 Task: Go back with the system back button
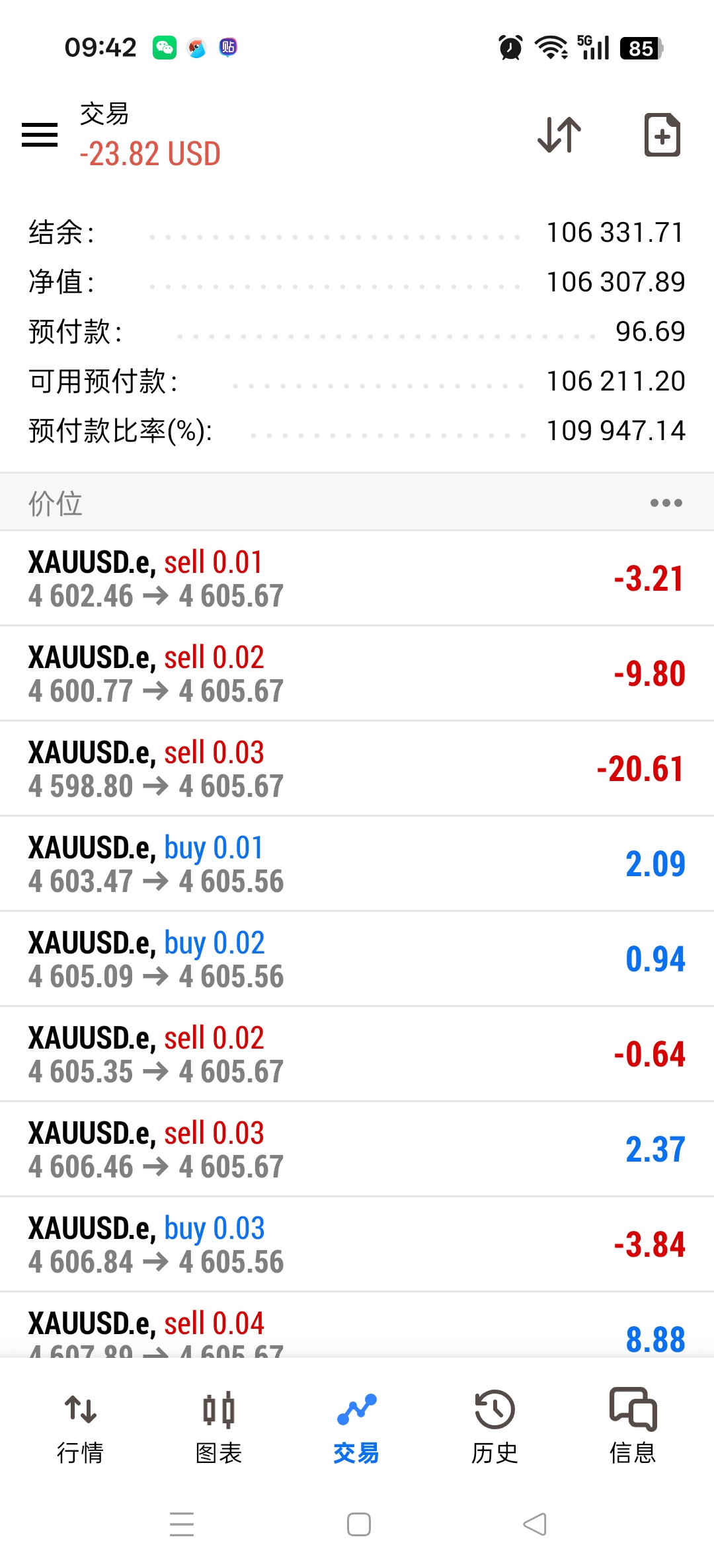(x=535, y=1524)
